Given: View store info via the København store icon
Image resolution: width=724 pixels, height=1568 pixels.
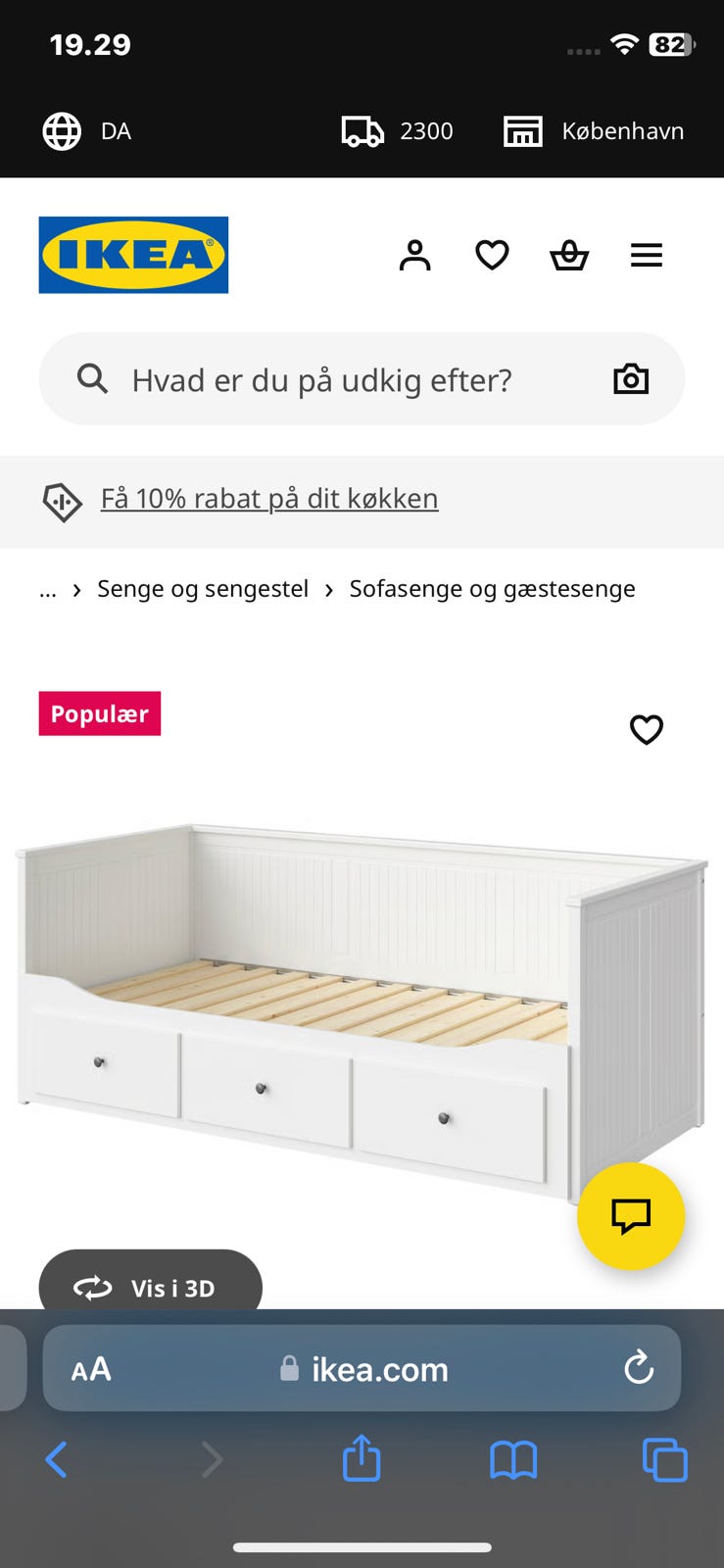Looking at the screenshot, I should (522, 130).
